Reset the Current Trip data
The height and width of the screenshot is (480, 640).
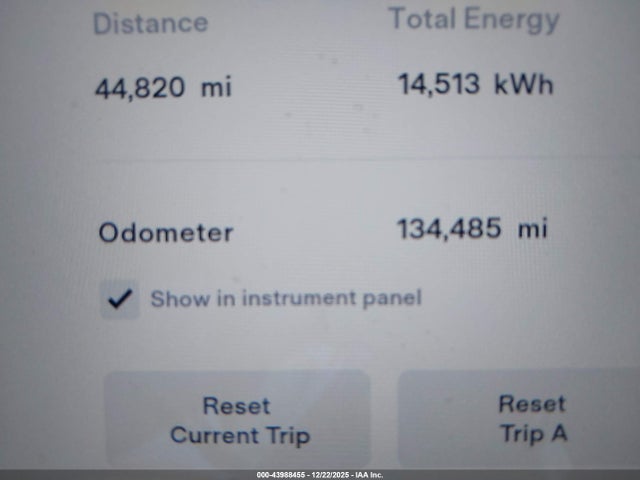[238, 420]
